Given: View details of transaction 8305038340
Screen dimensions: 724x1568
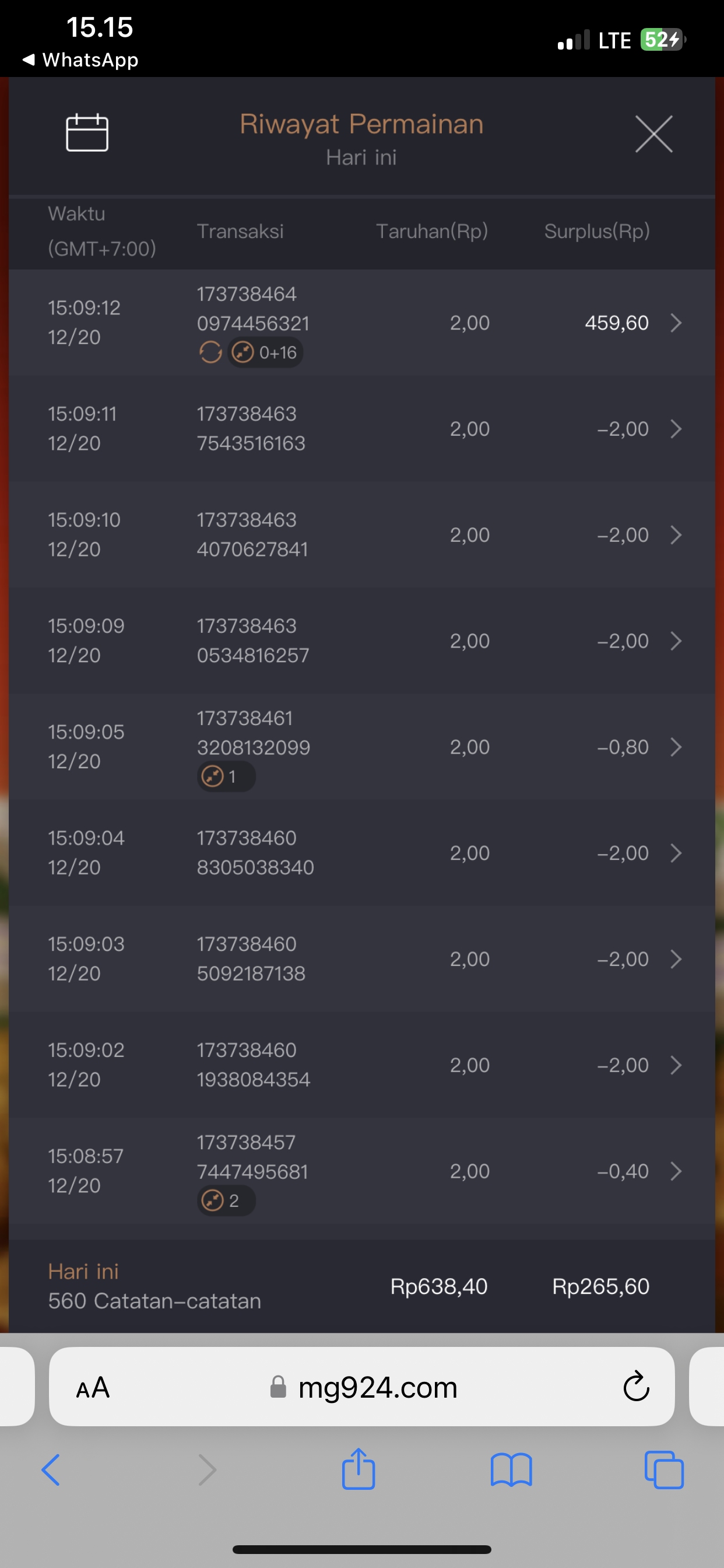Looking at the screenshot, I should coord(676,853).
